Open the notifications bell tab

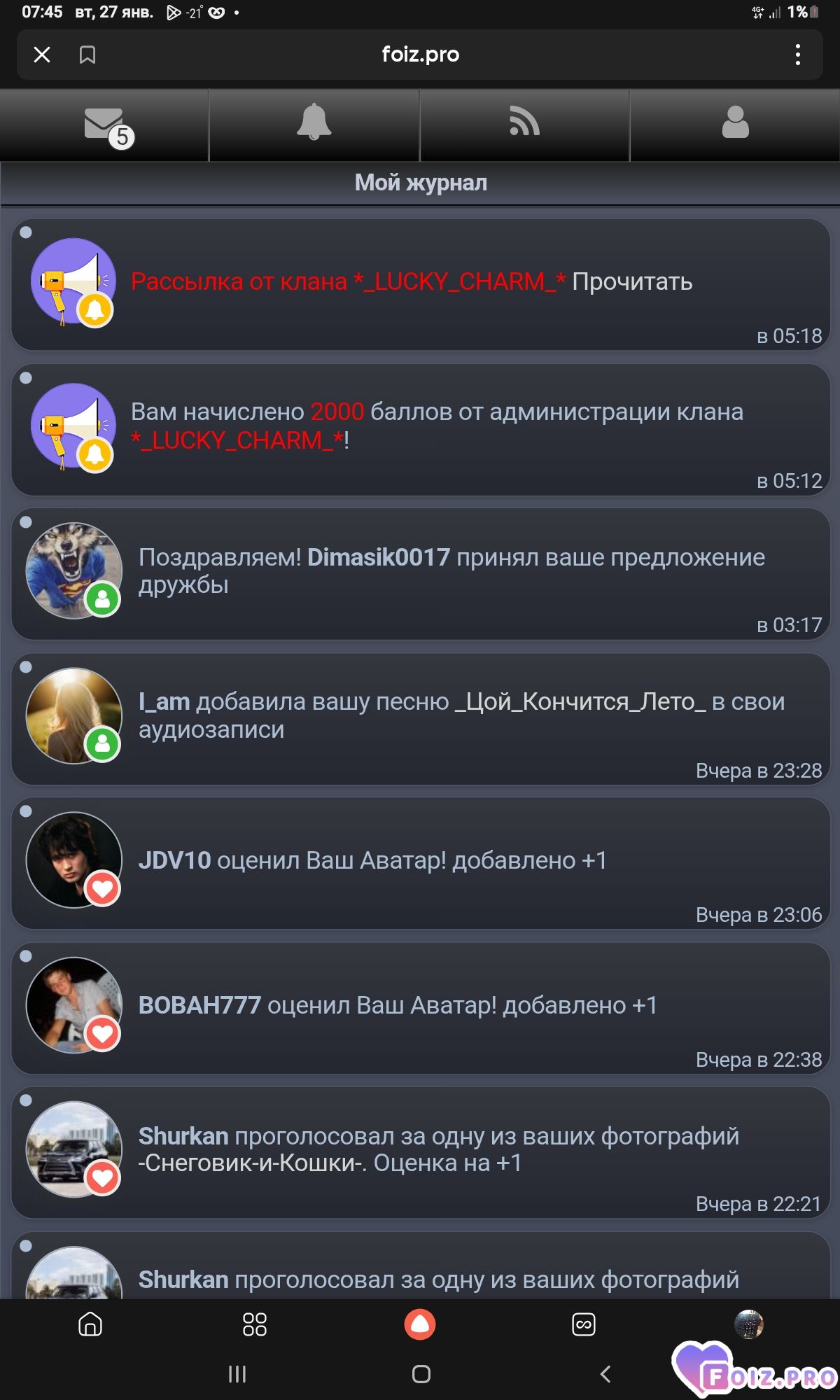pyautogui.click(x=314, y=123)
